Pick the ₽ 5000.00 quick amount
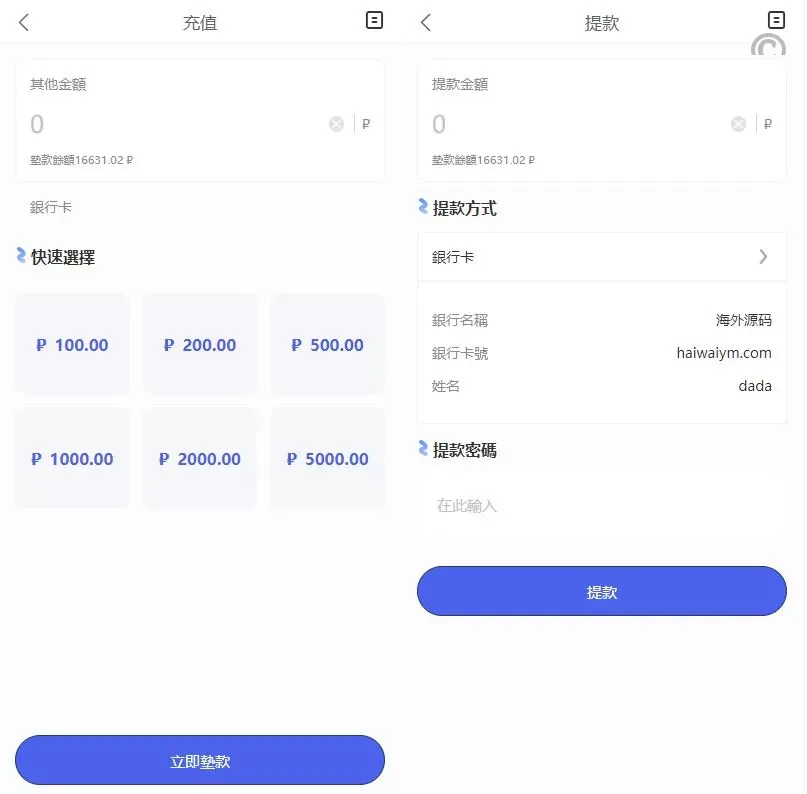Screen dimensions: 807x794 click(x=327, y=459)
